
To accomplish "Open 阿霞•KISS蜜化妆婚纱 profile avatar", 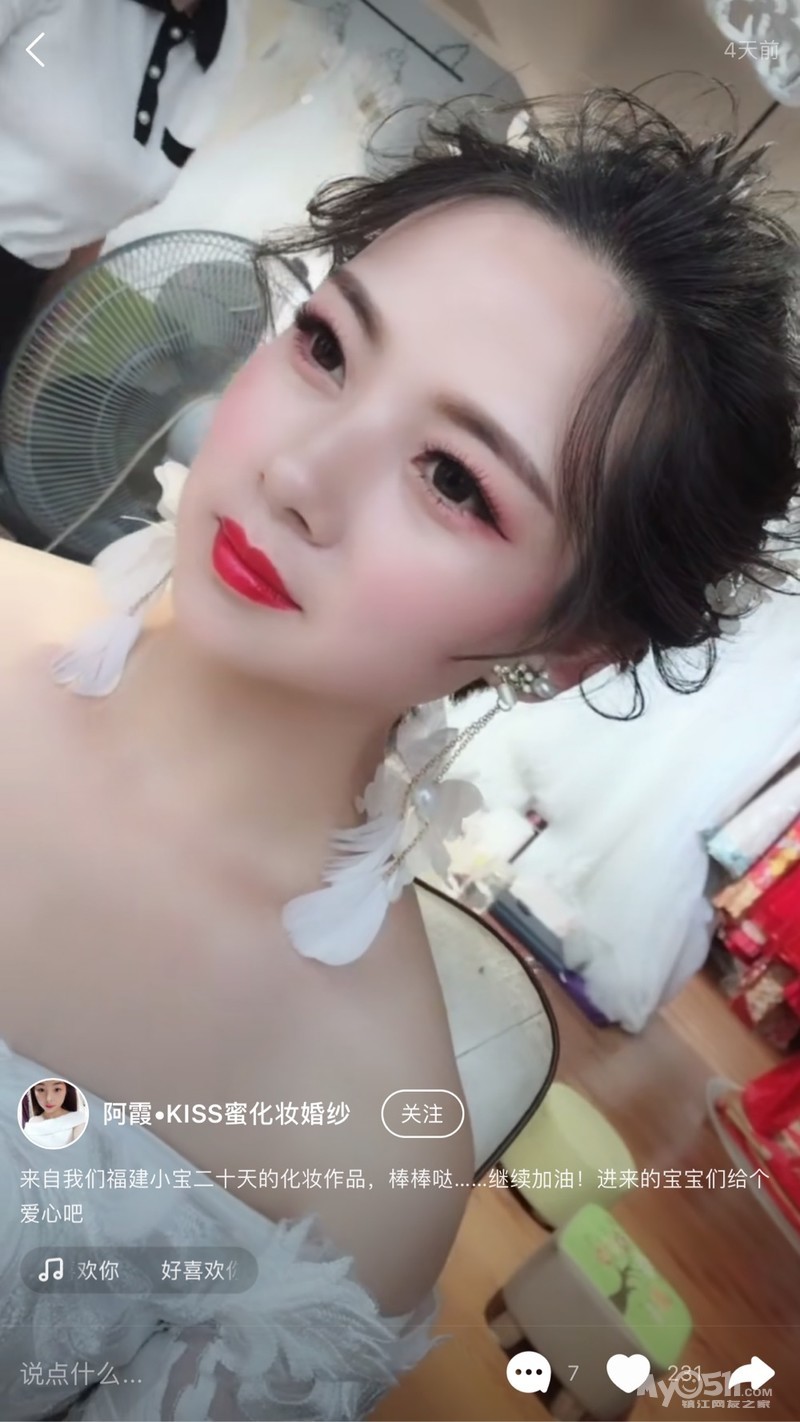I will pos(54,1114).
